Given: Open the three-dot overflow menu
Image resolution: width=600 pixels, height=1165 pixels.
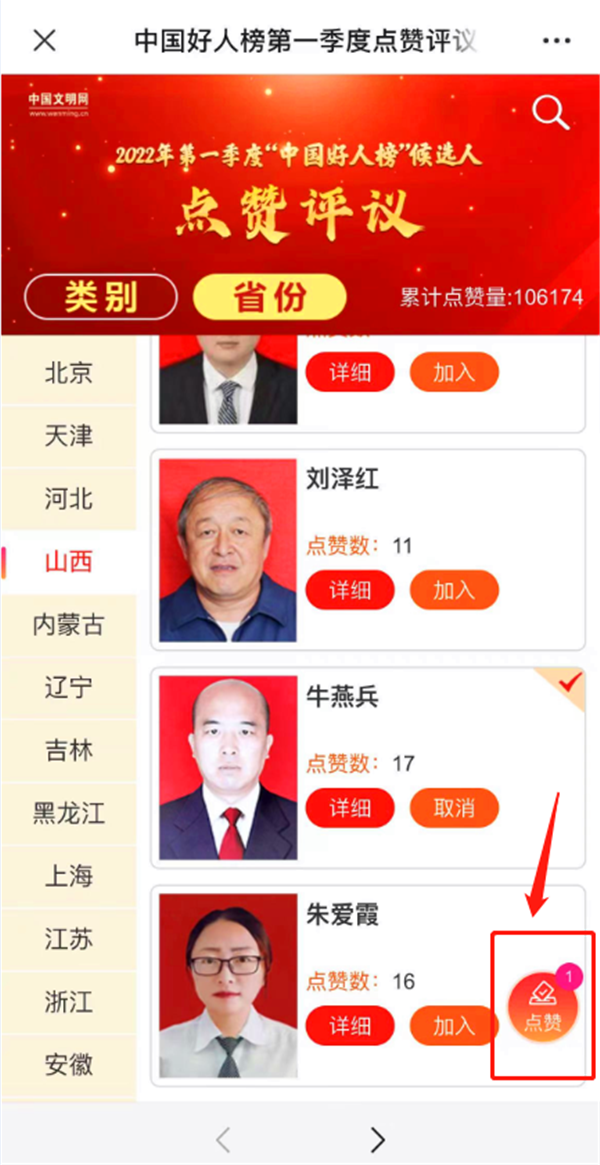Looking at the screenshot, I should point(556,40).
